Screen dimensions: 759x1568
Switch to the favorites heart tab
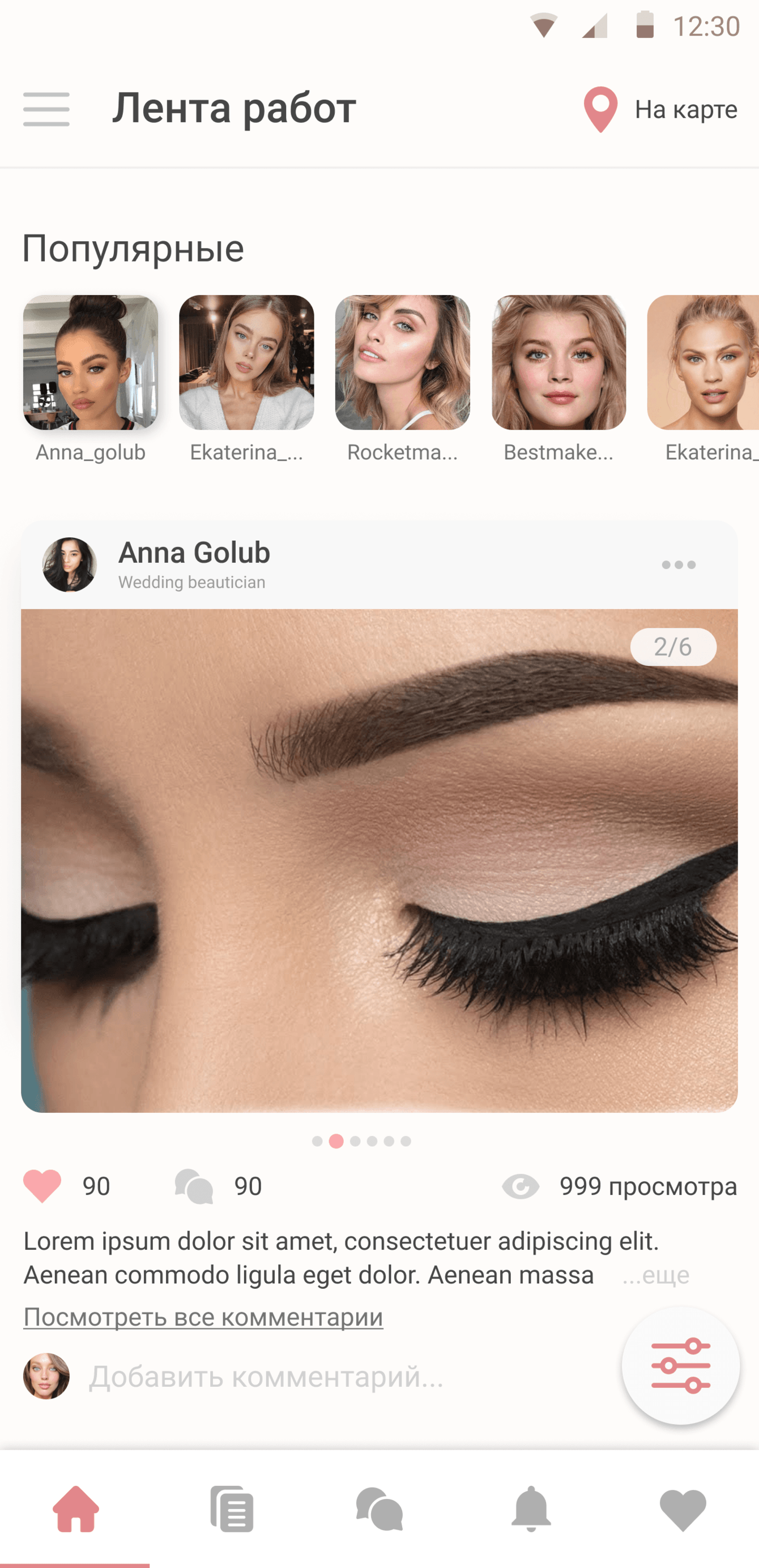[683, 1509]
